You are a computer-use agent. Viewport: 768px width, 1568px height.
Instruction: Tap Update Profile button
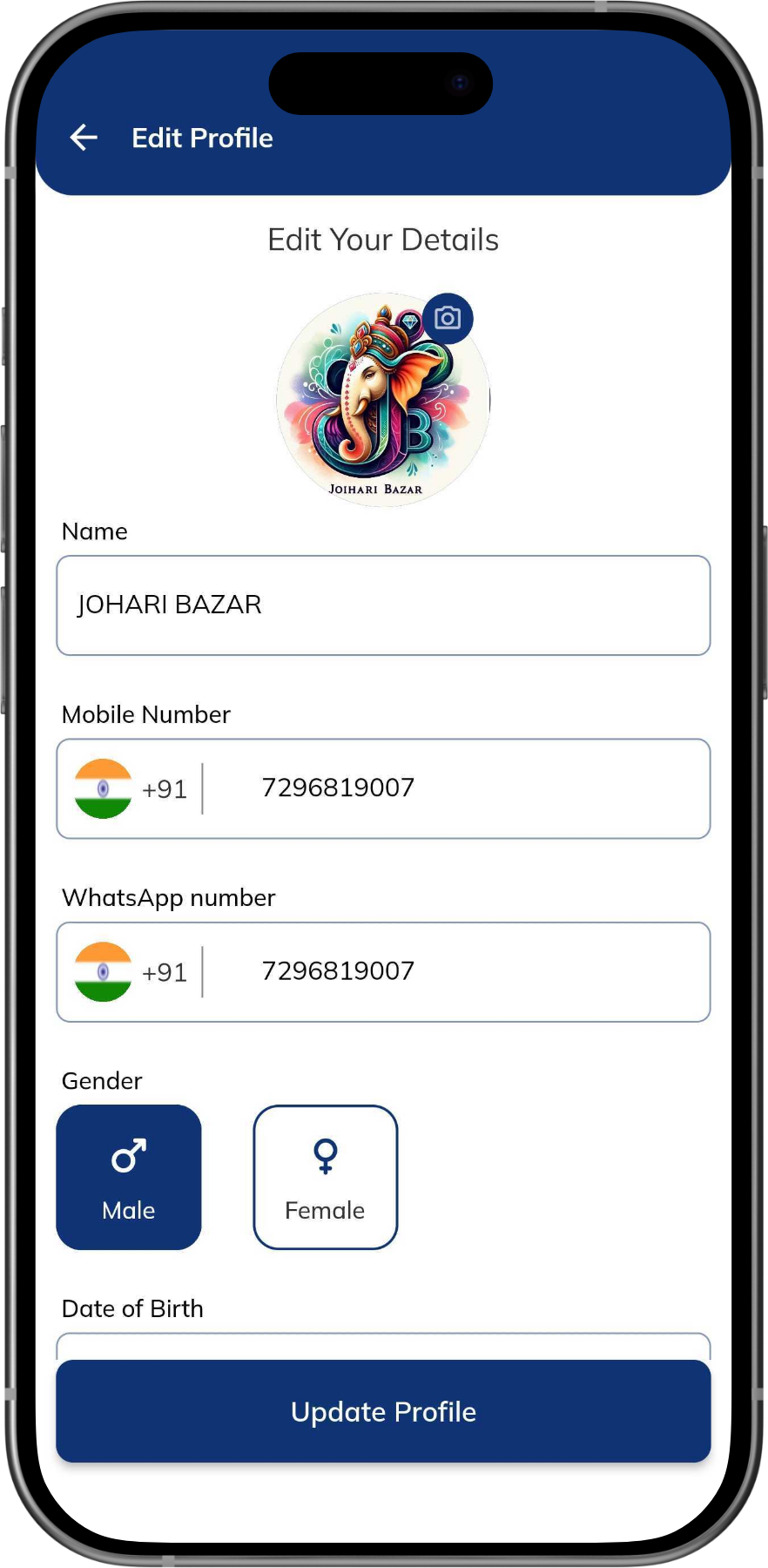[x=383, y=1411]
